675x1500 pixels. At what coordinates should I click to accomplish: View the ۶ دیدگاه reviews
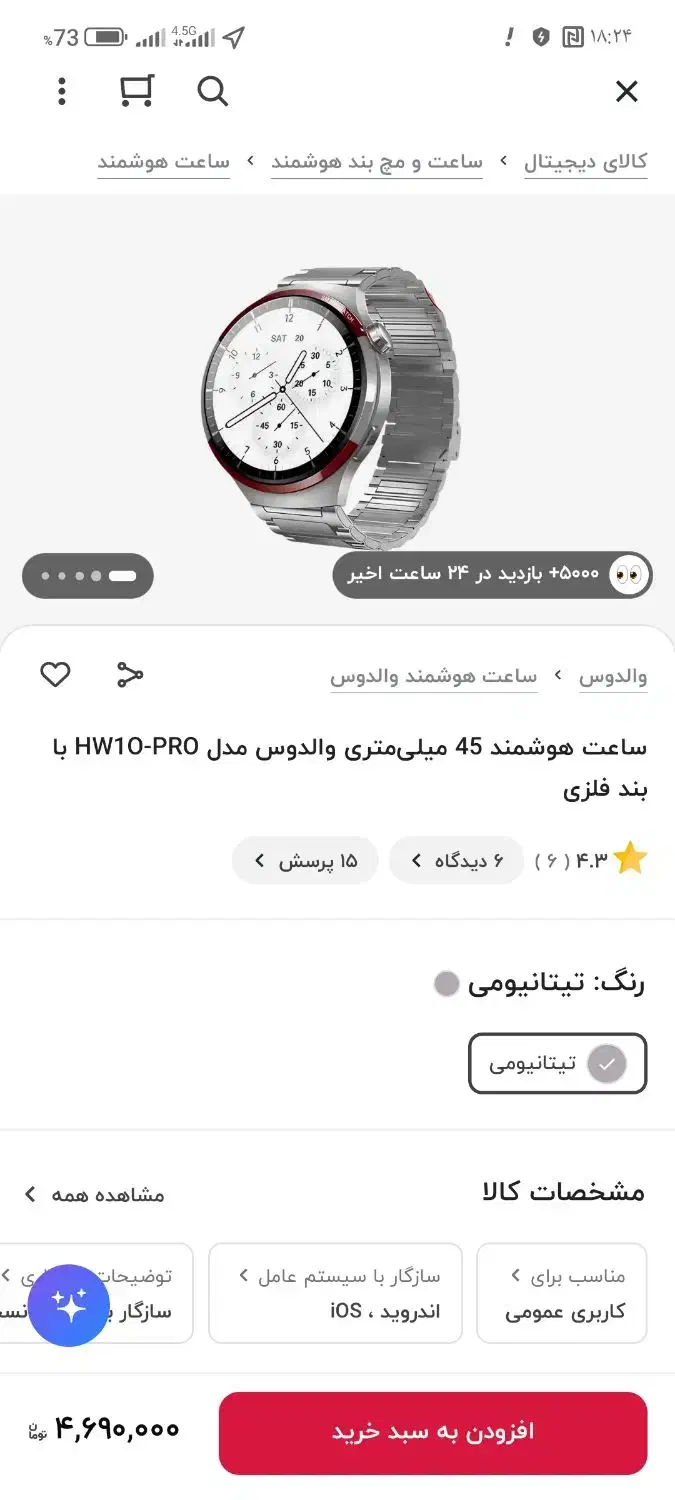pos(456,860)
